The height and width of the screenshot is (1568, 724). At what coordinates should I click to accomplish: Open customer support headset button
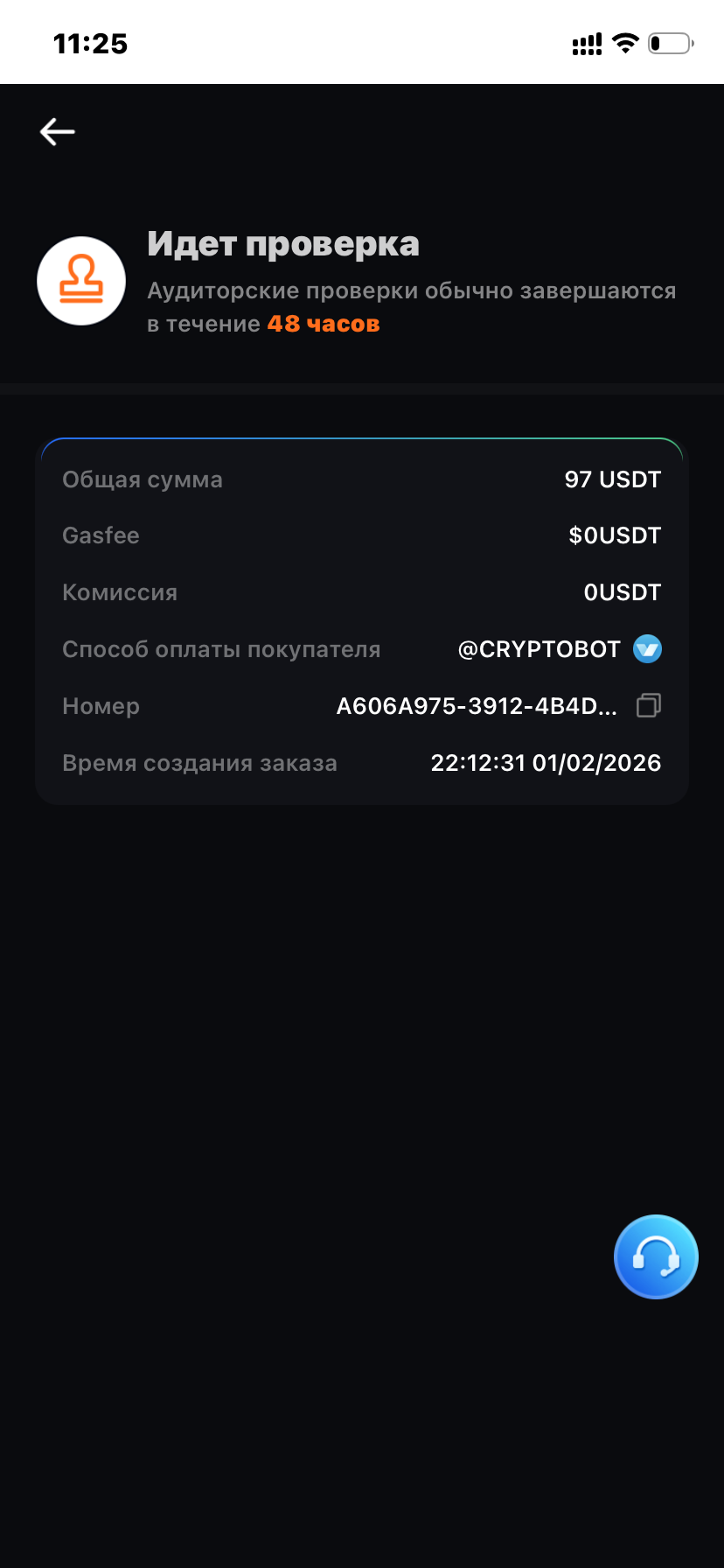656,1256
